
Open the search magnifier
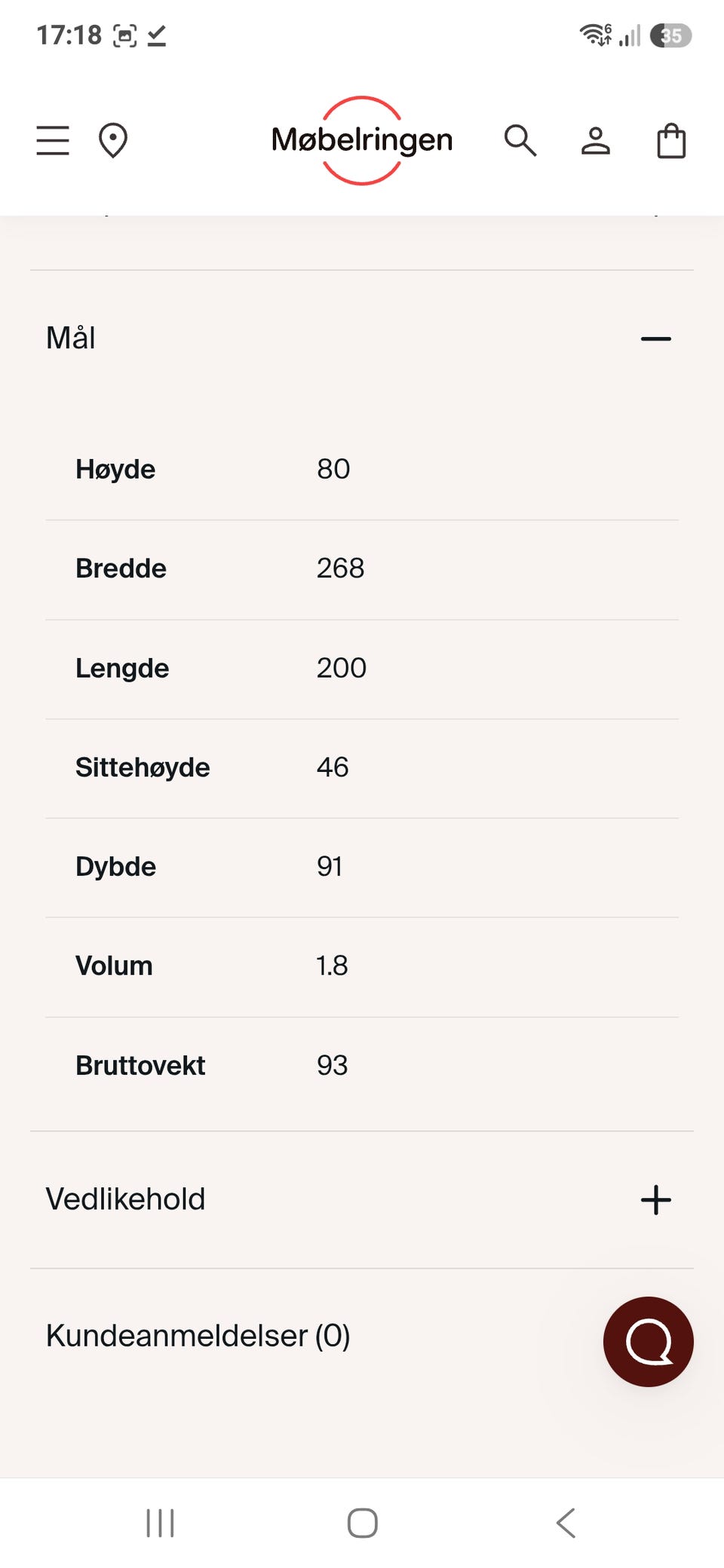click(x=520, y=140)
